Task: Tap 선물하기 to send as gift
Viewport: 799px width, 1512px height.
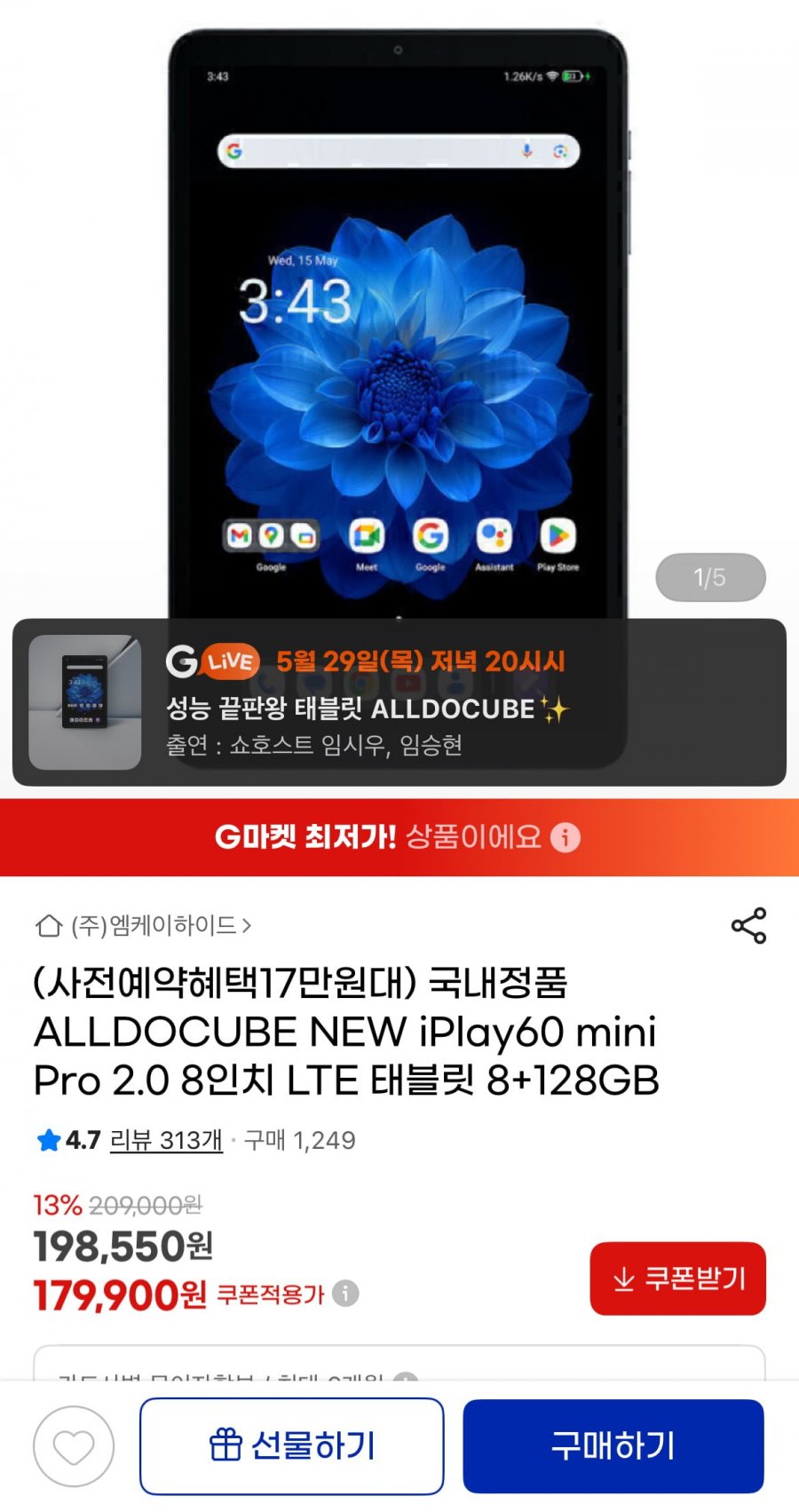Action: pyautogui.click(x=291, y=1446)
